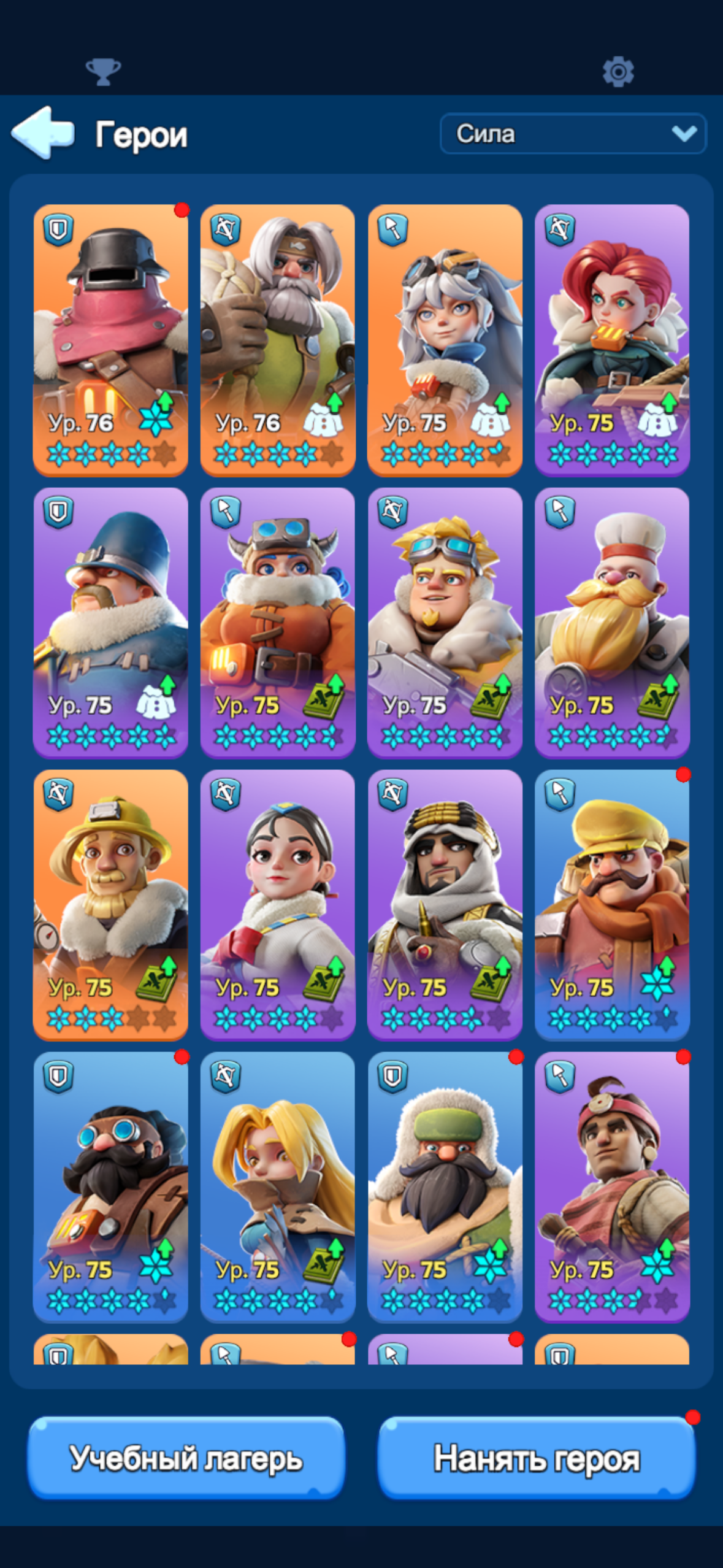Expand the Сила sorting dropdown
Screen dimensions: 723x1568
(x=573, y=133)
